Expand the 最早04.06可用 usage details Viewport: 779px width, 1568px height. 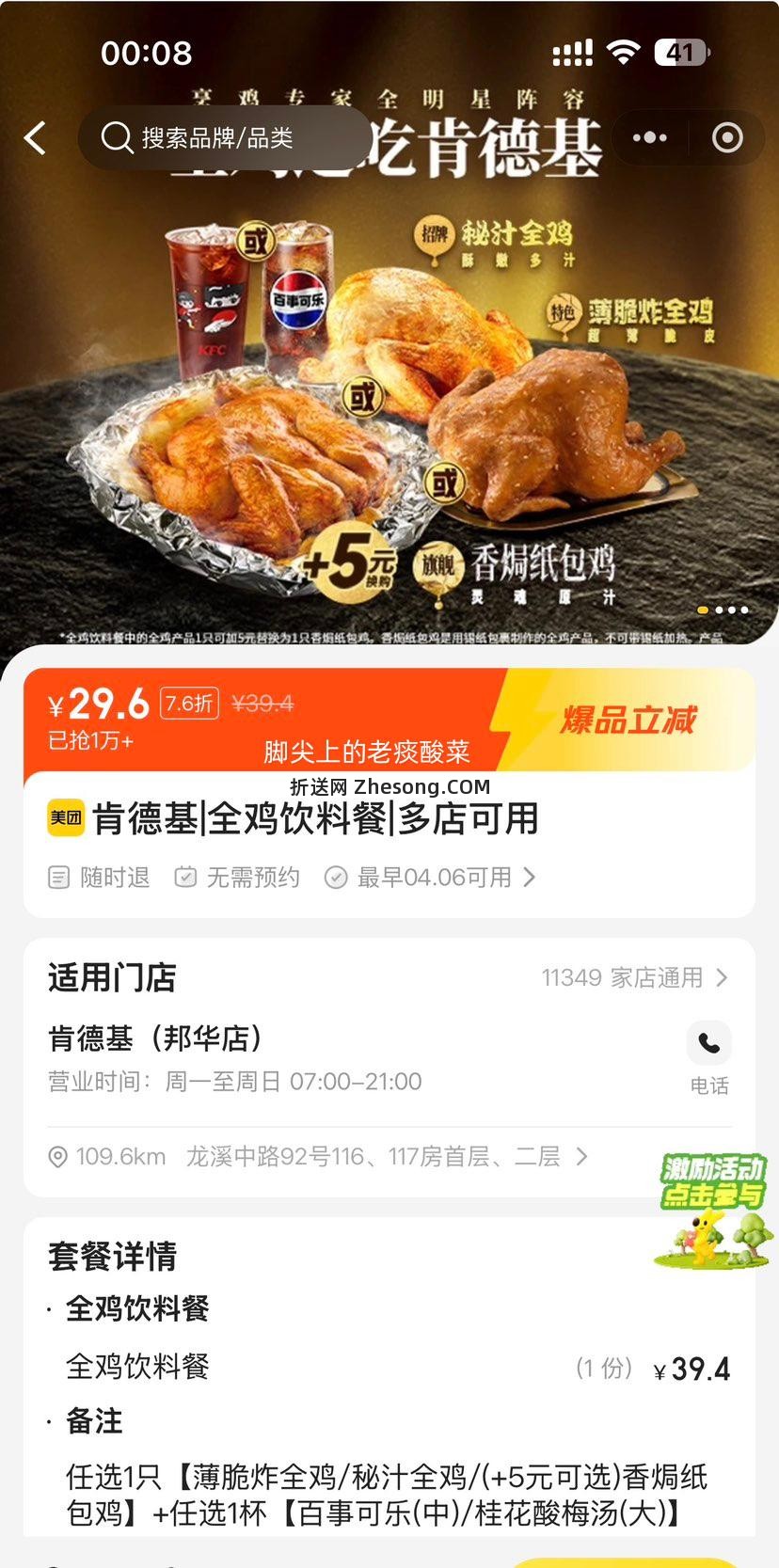[530, 878]
